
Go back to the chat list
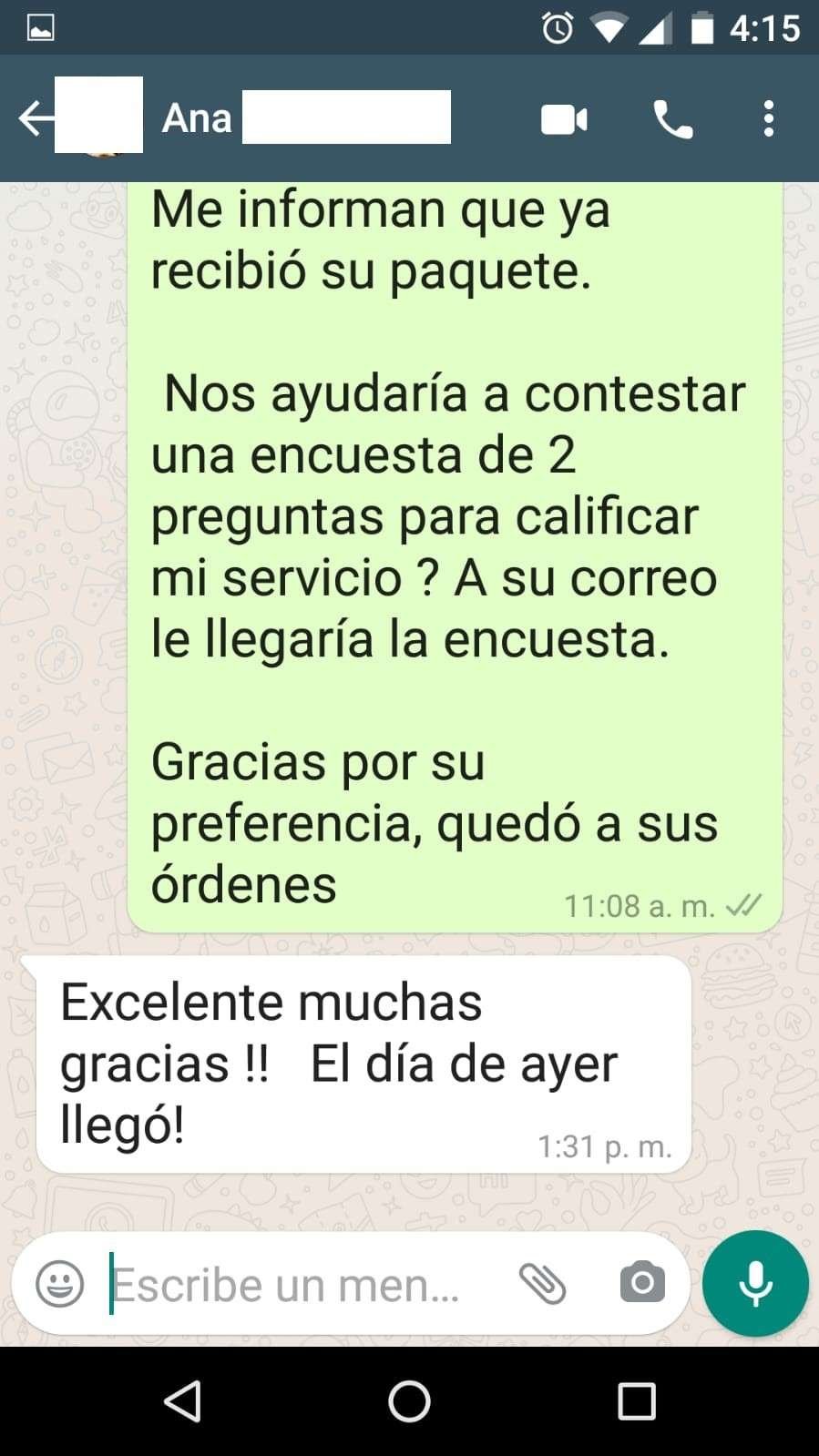pyautogui.click(x=35, y=118)
